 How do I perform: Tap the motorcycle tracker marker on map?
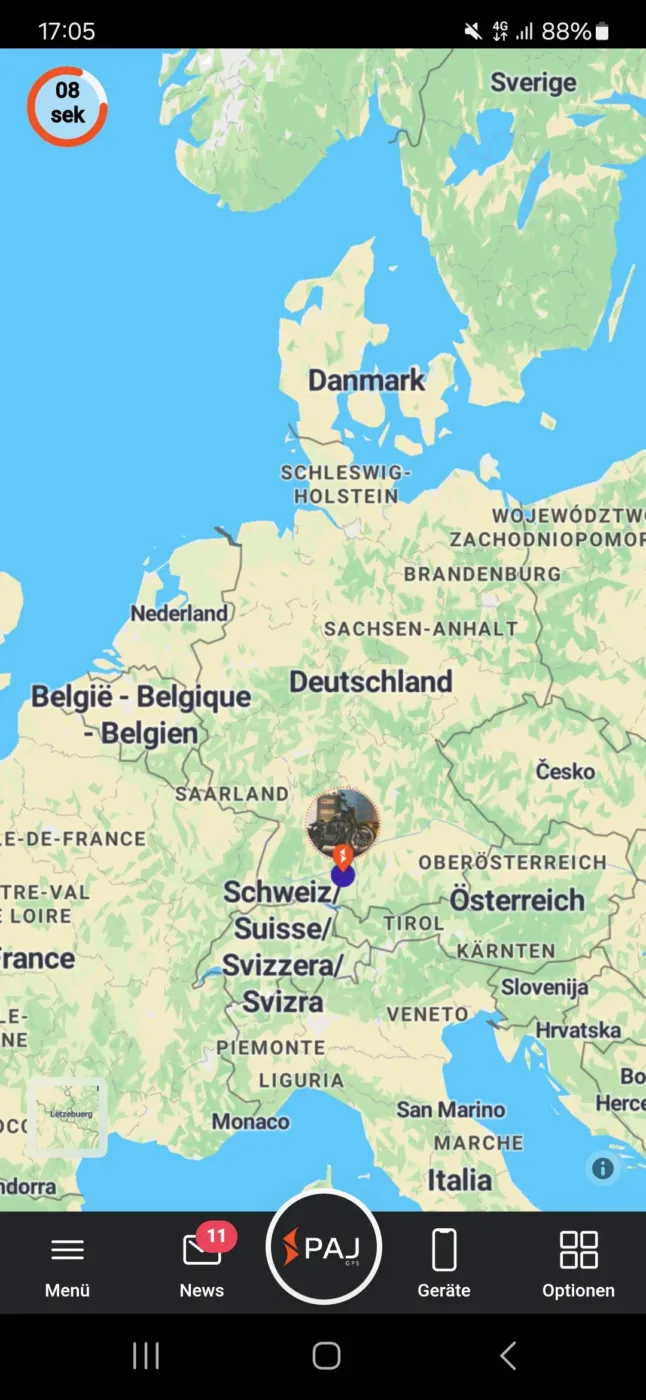pos(343,823)
